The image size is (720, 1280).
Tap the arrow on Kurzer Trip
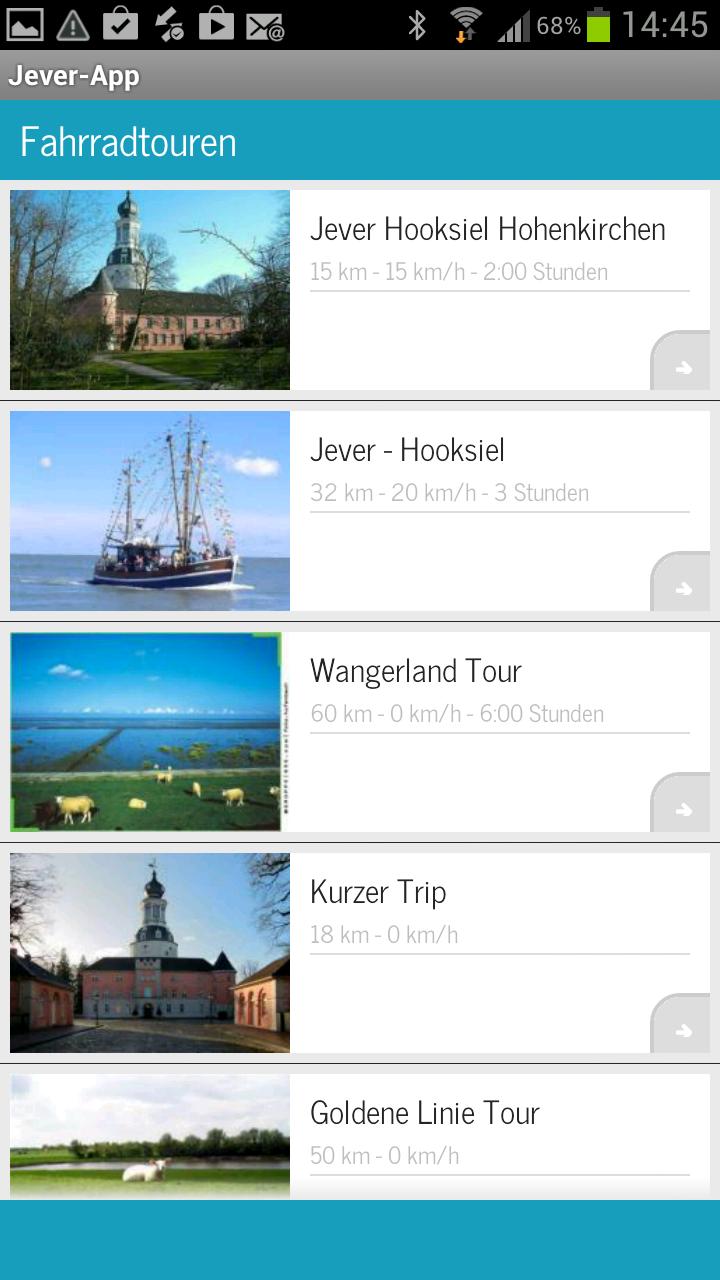683,1030
